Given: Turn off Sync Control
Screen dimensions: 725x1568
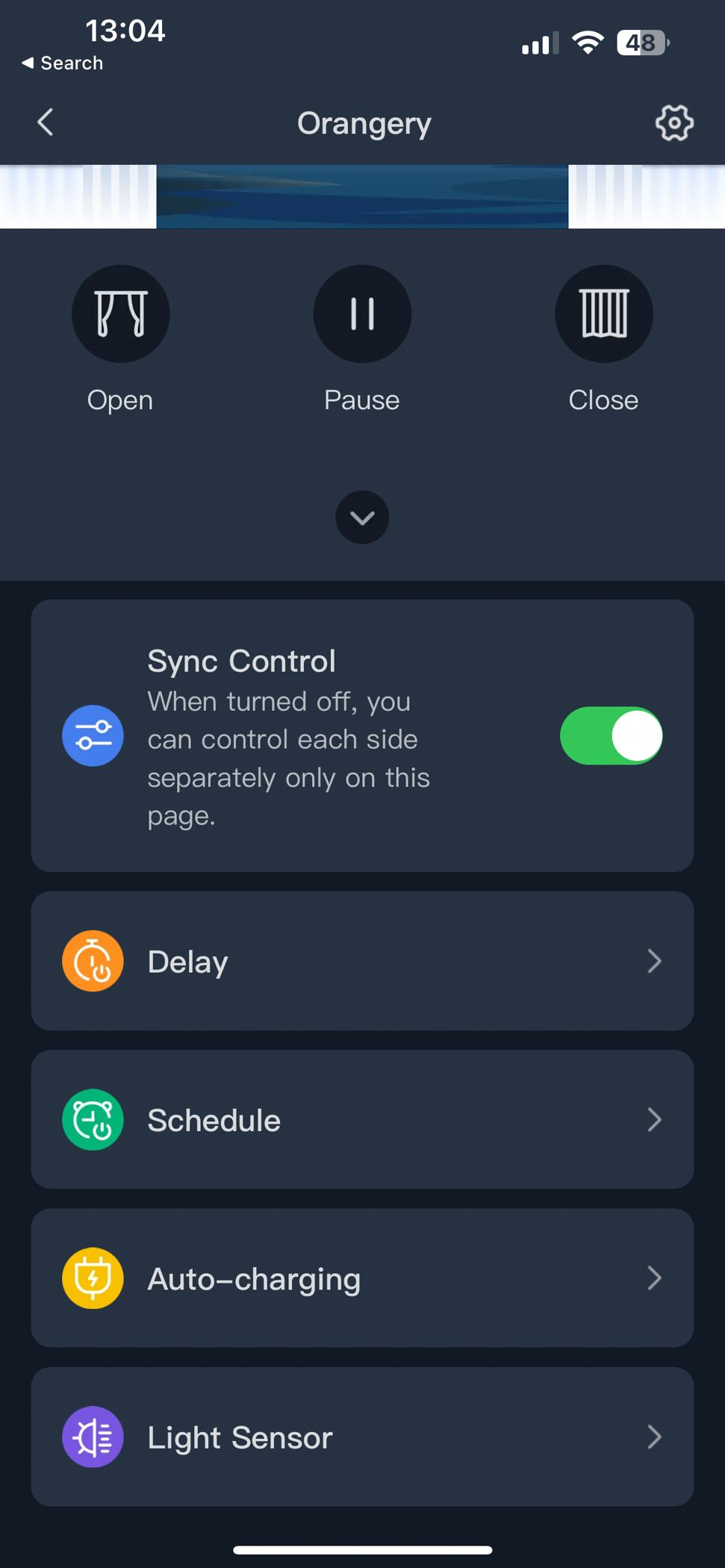Looking at the screenshot, I should (x=611, y=736).
